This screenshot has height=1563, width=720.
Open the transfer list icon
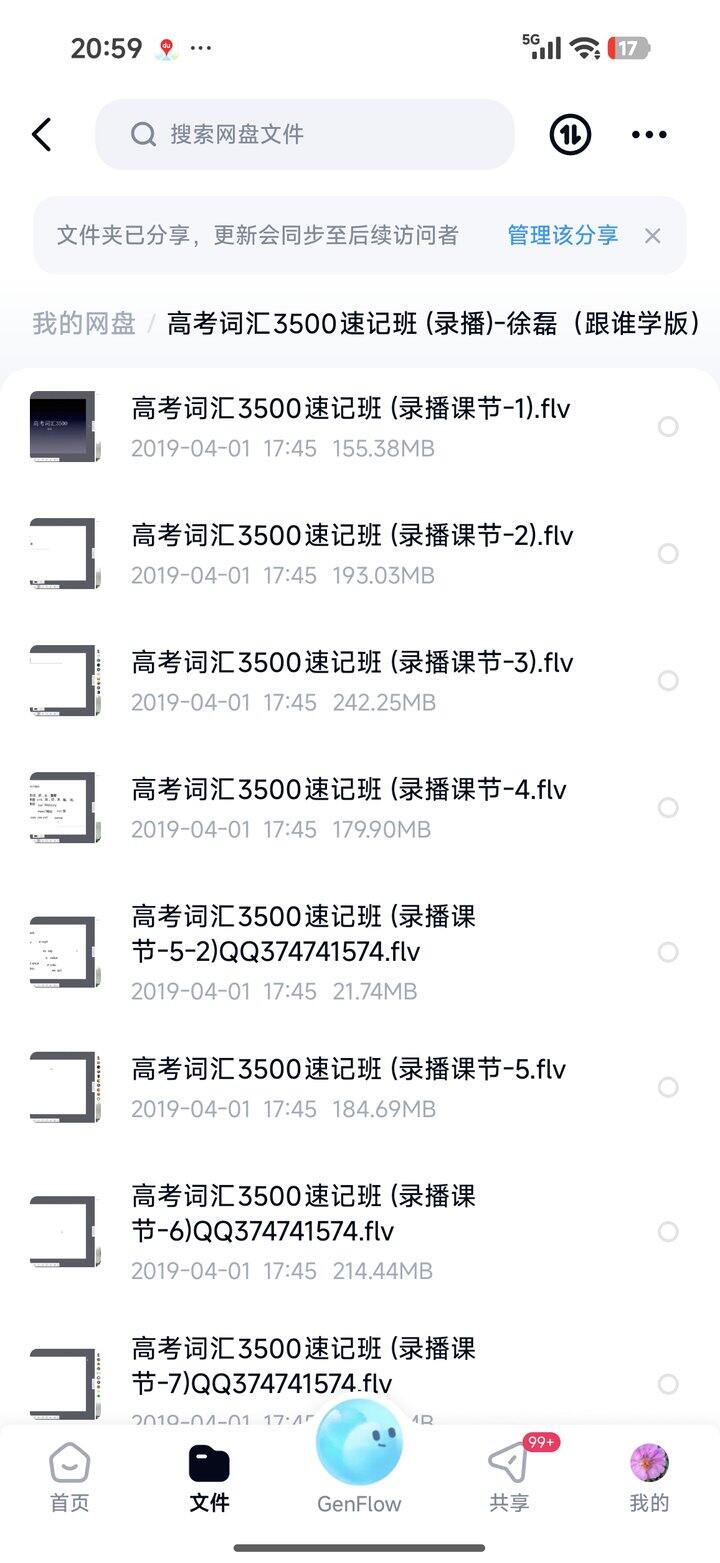coord(569,134)
